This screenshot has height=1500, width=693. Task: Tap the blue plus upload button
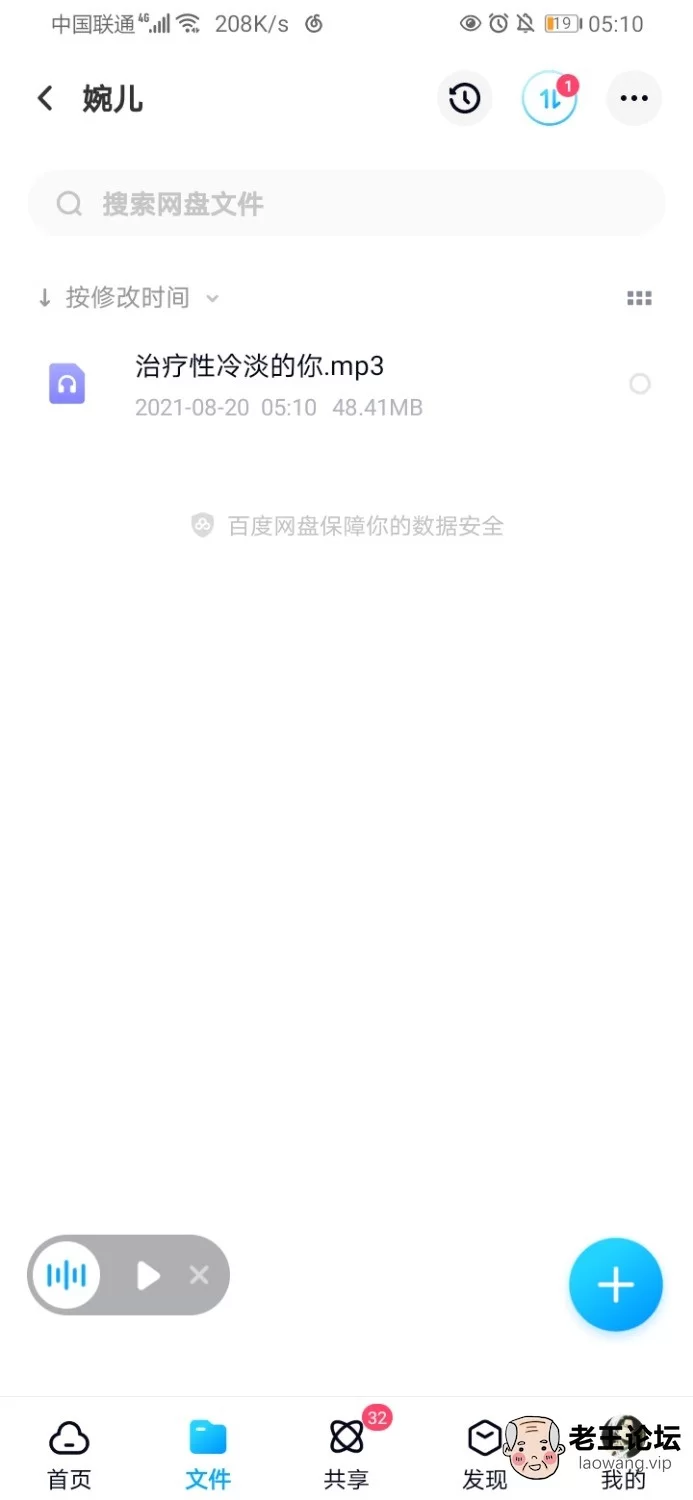coord(616,1285)
